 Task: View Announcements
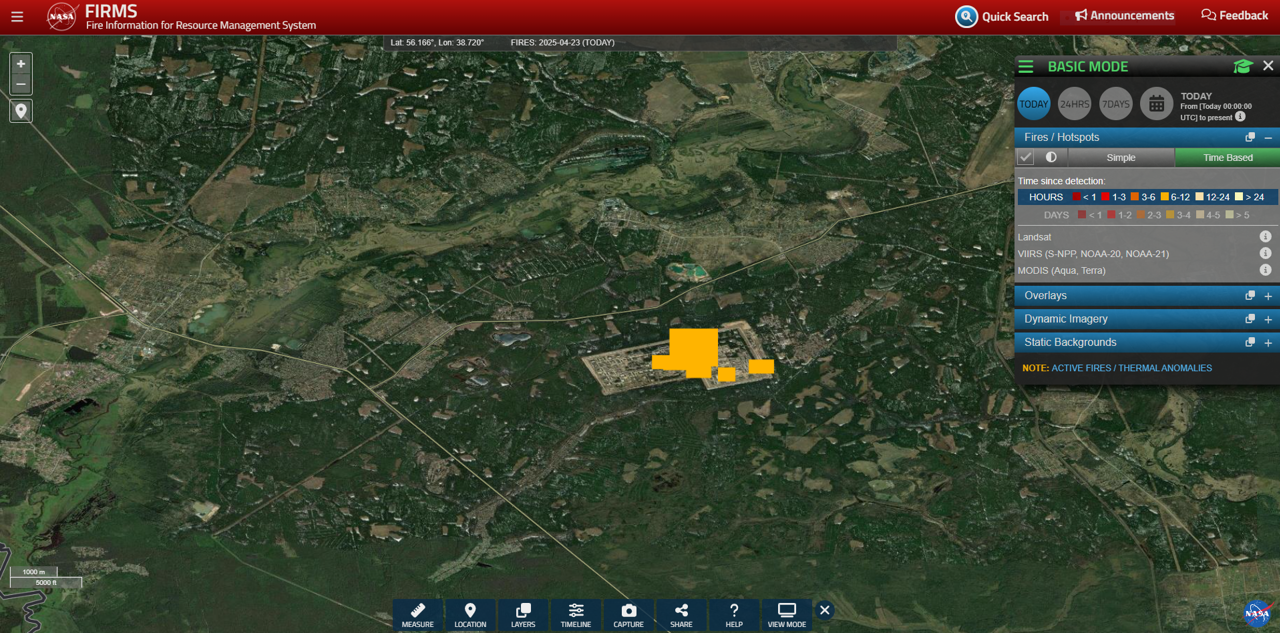pos(1124,16)
